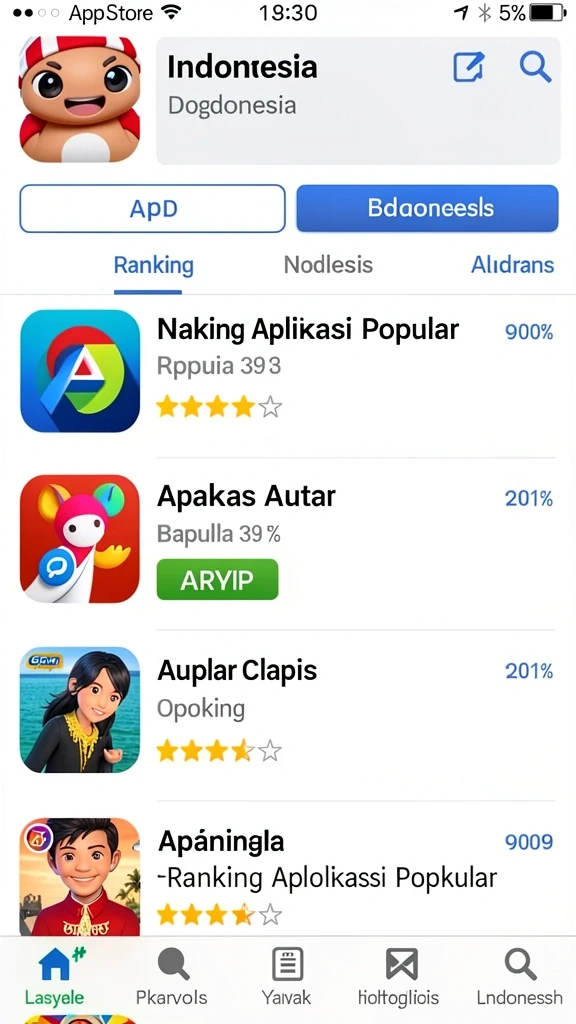The height and width of the screenshot is (1024, 576).
Task: Tap the compose edit icon in header
Action: (x=469, y=67)
